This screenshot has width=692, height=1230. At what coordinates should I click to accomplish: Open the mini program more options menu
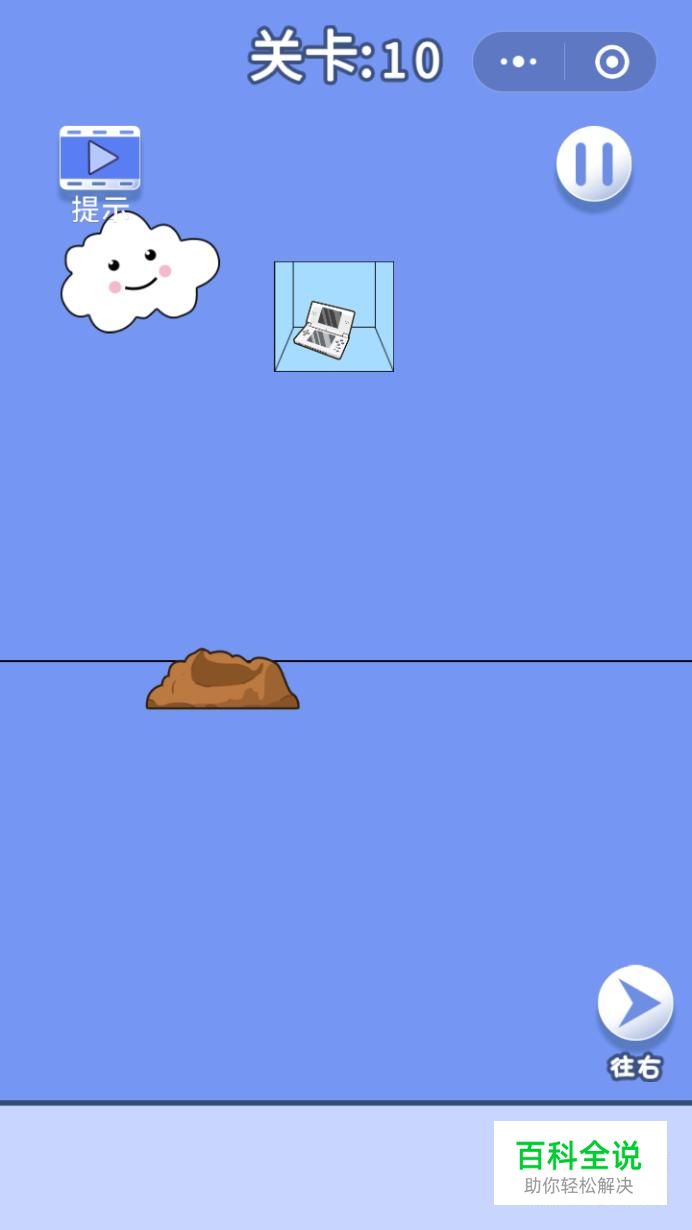[x=518, y=62]
